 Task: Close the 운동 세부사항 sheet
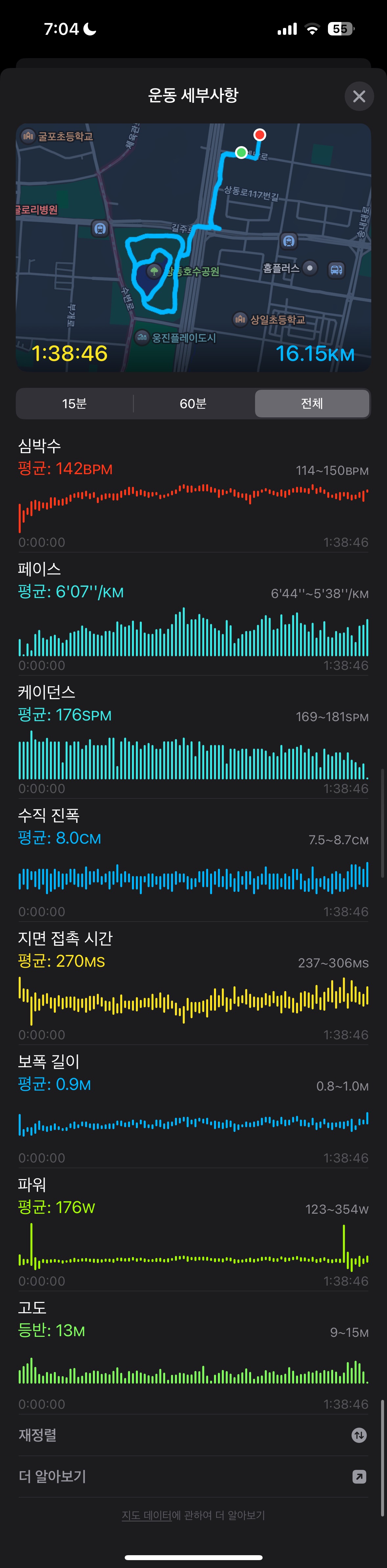(359, 96)
